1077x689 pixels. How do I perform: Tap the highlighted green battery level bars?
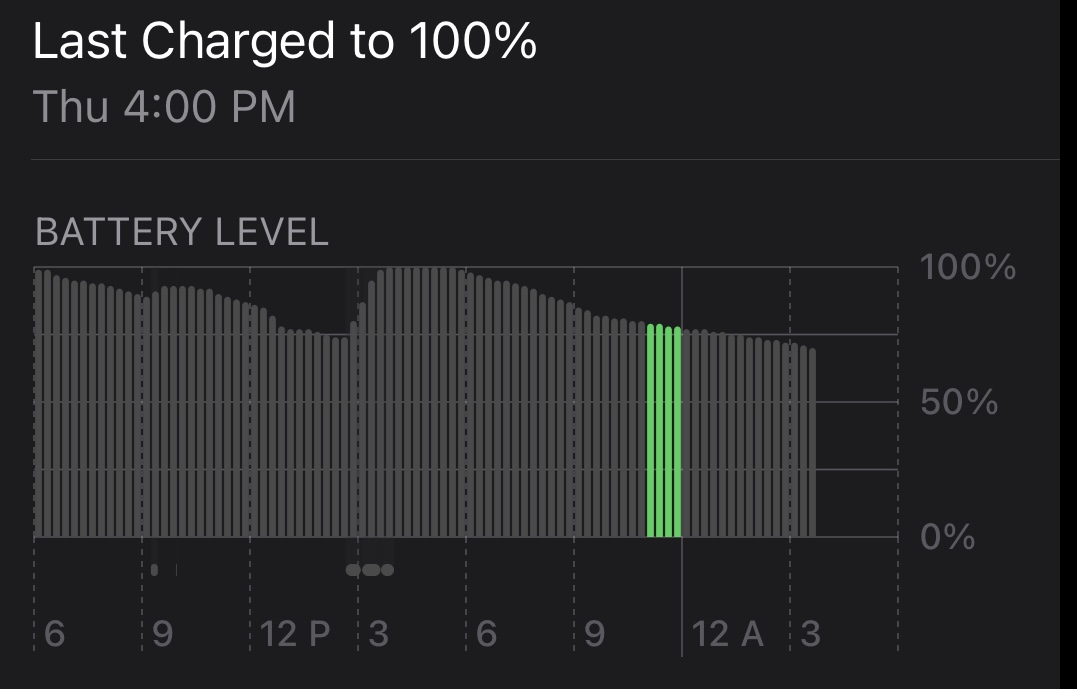[x=664, y=431]
